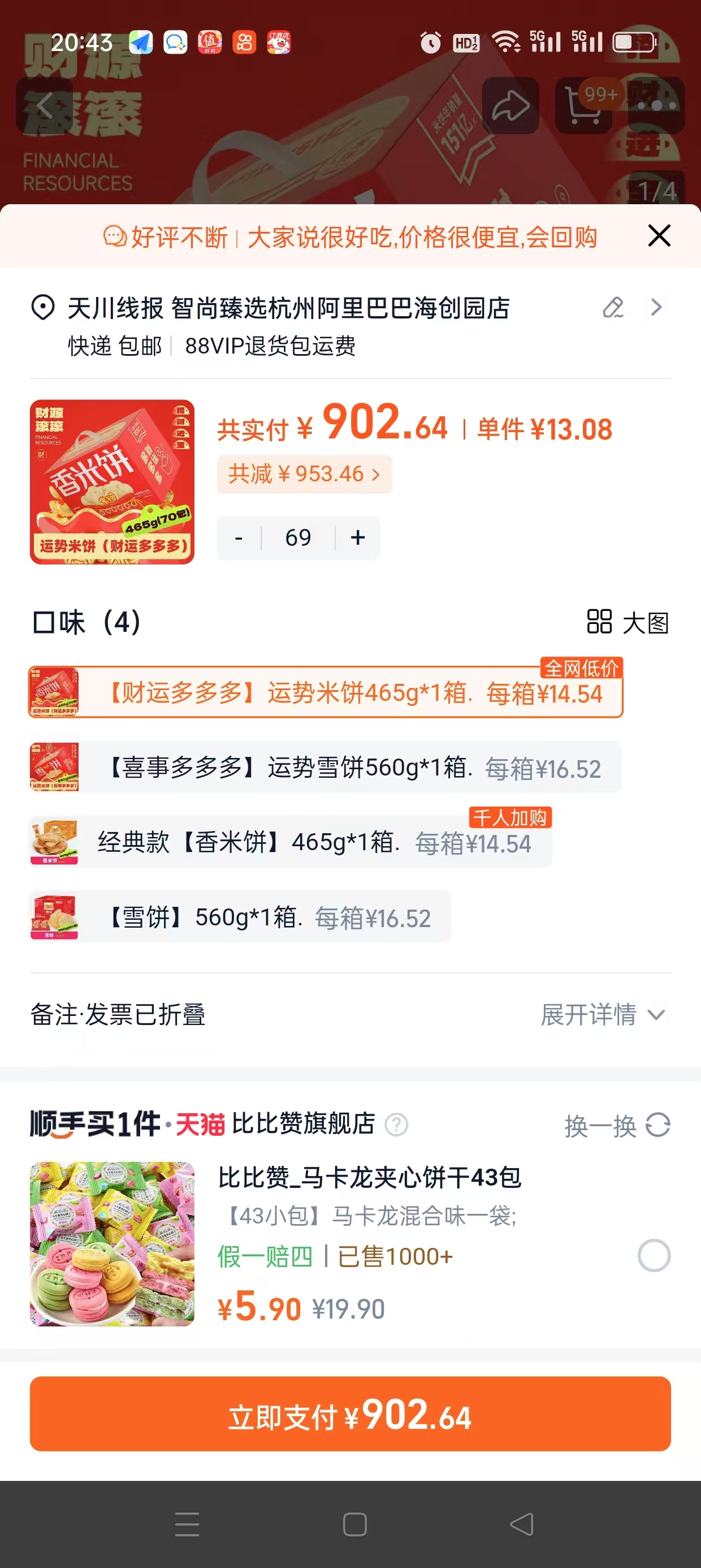Select the 【雪饼】560g flavor option
The image size is (701, 1568).
pos(237,919)
